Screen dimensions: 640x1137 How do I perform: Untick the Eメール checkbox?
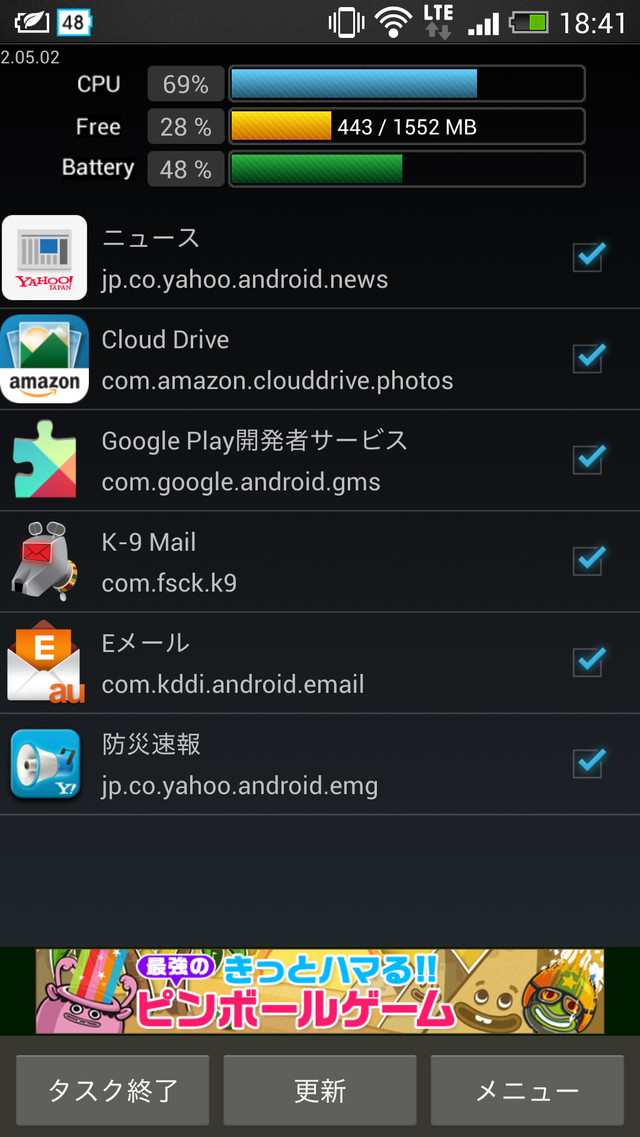pyautogui.click(x=588, y=661)
